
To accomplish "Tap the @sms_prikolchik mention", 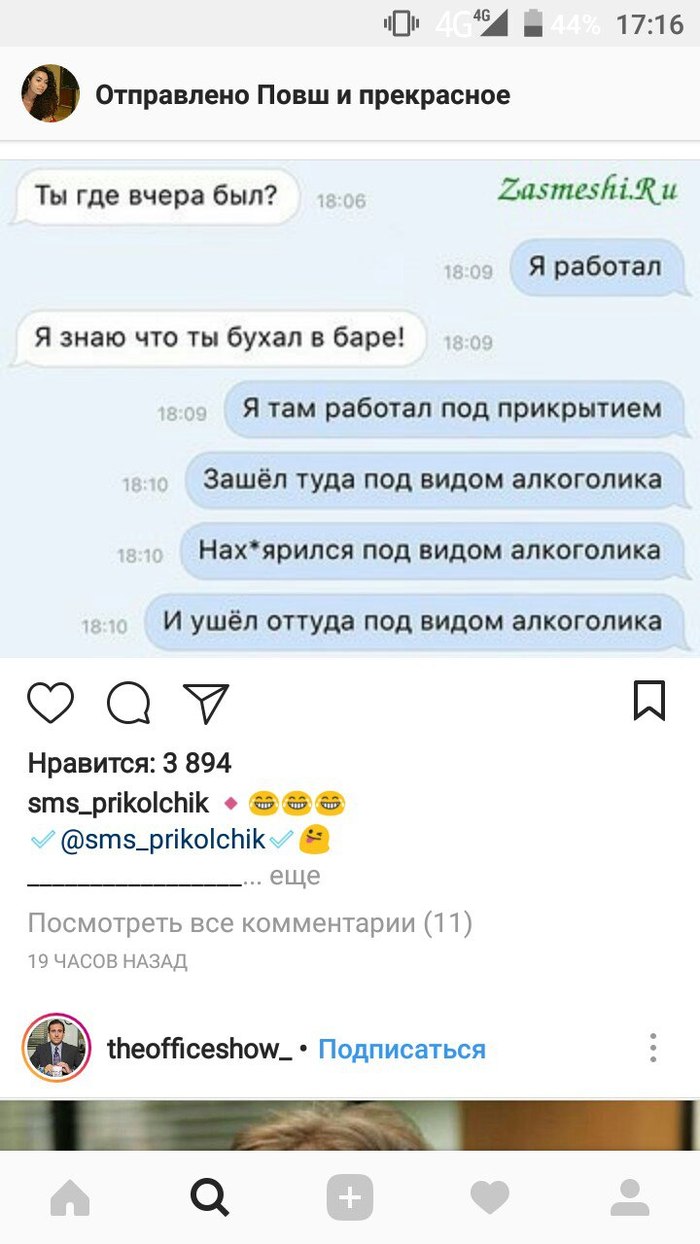I will (163, 840).
